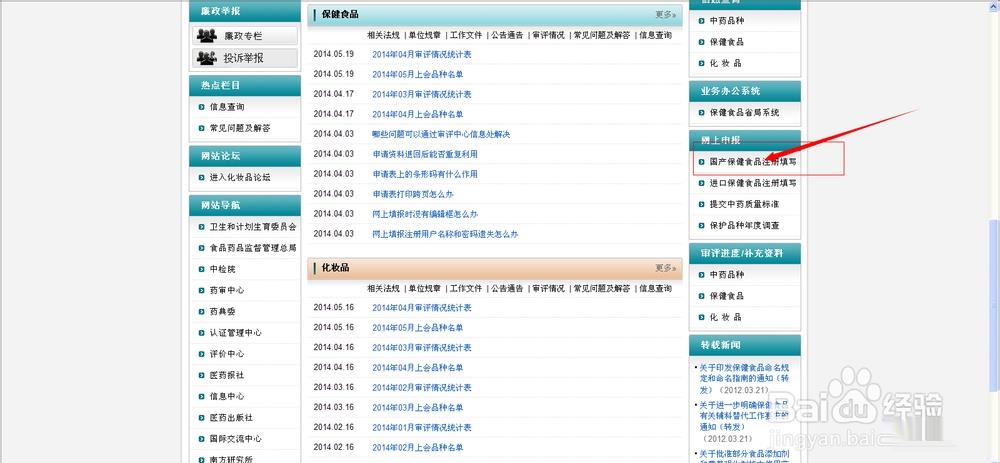This screenshot has height=463, width=1000.
Task: Tap 更多 in the 化妆品 section header
Action: pyautogui.click(x=665, y=268)
